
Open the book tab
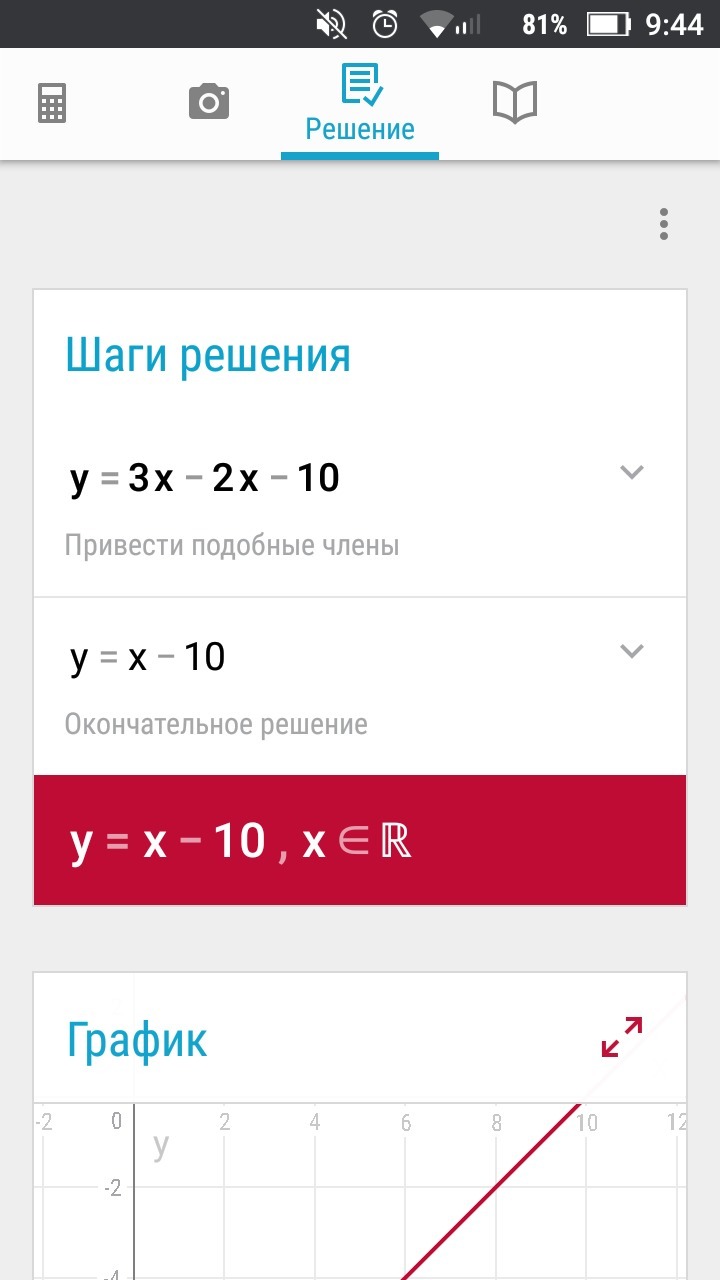tap(515, 102)
